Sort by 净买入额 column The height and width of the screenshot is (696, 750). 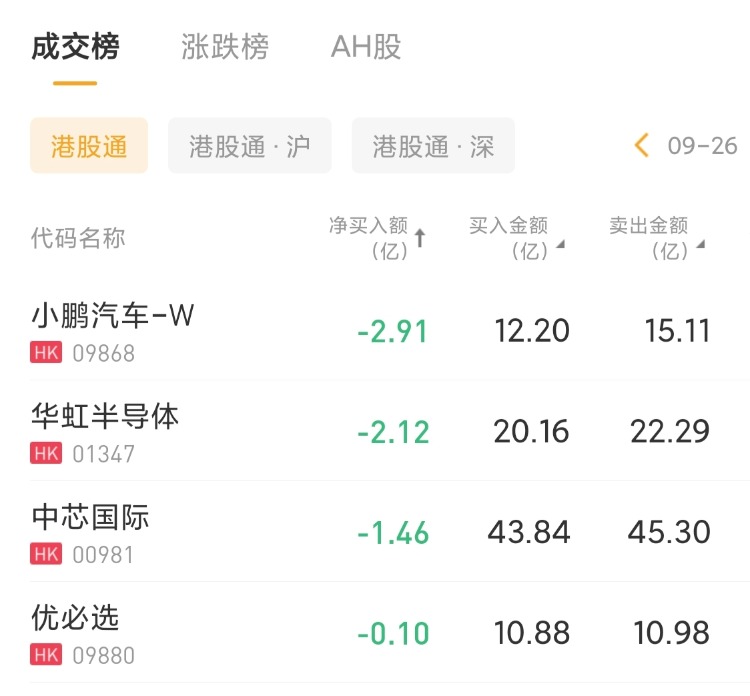pos(377,238)
